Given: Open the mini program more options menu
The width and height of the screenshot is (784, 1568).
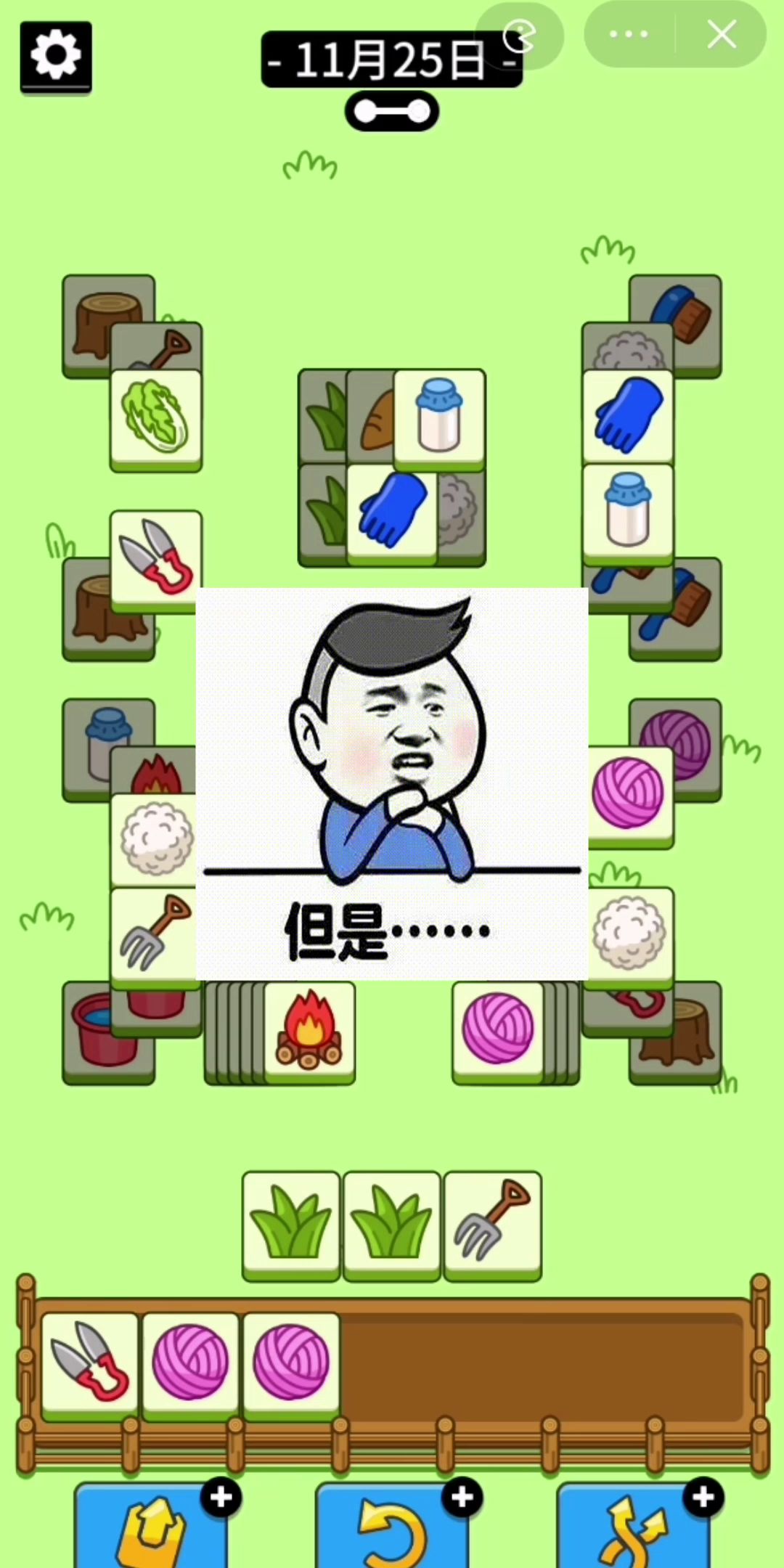Looking at the screenshot, I should click(x=629, y=34).
